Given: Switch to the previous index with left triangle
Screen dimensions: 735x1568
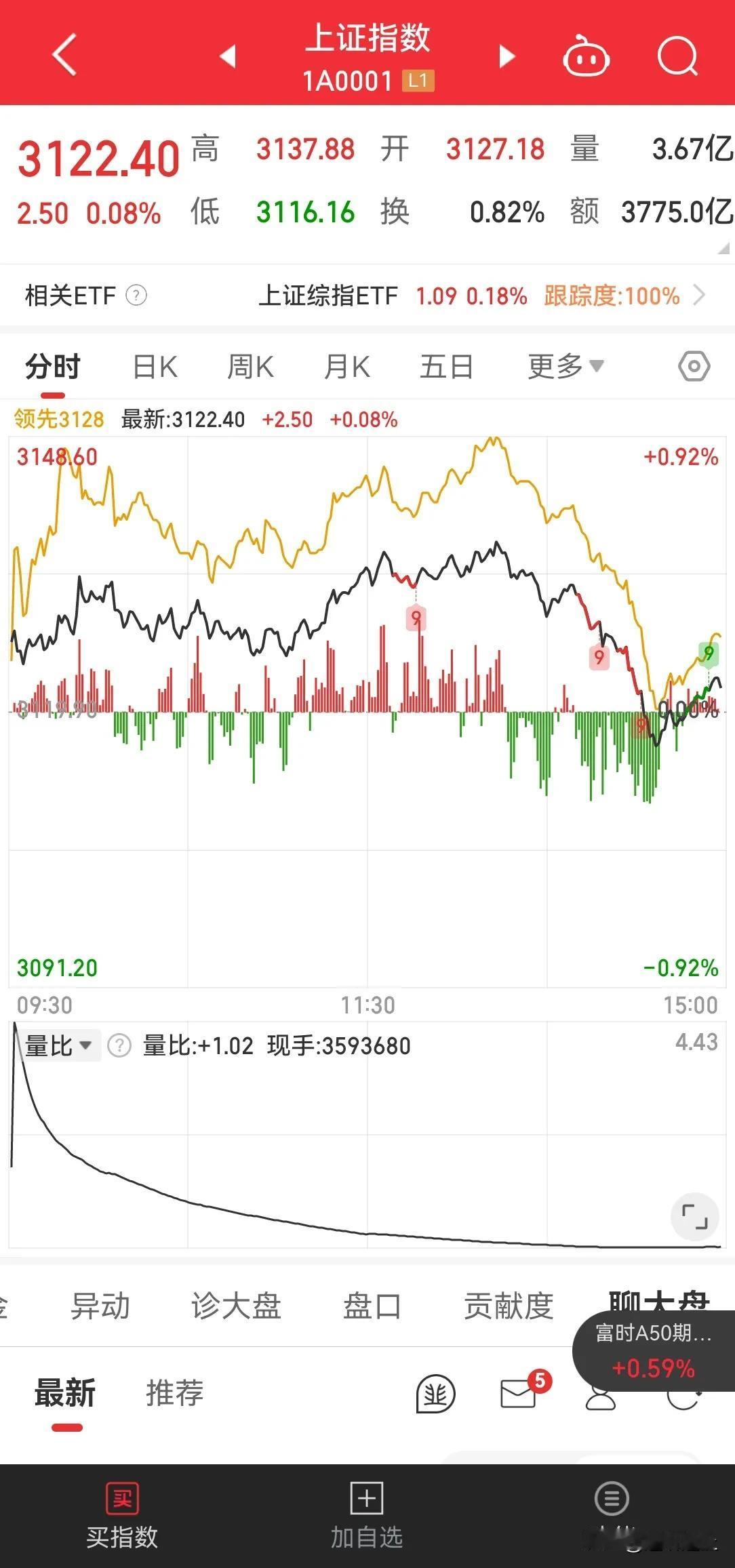Looking at the screenshot, I should point(228,56).
